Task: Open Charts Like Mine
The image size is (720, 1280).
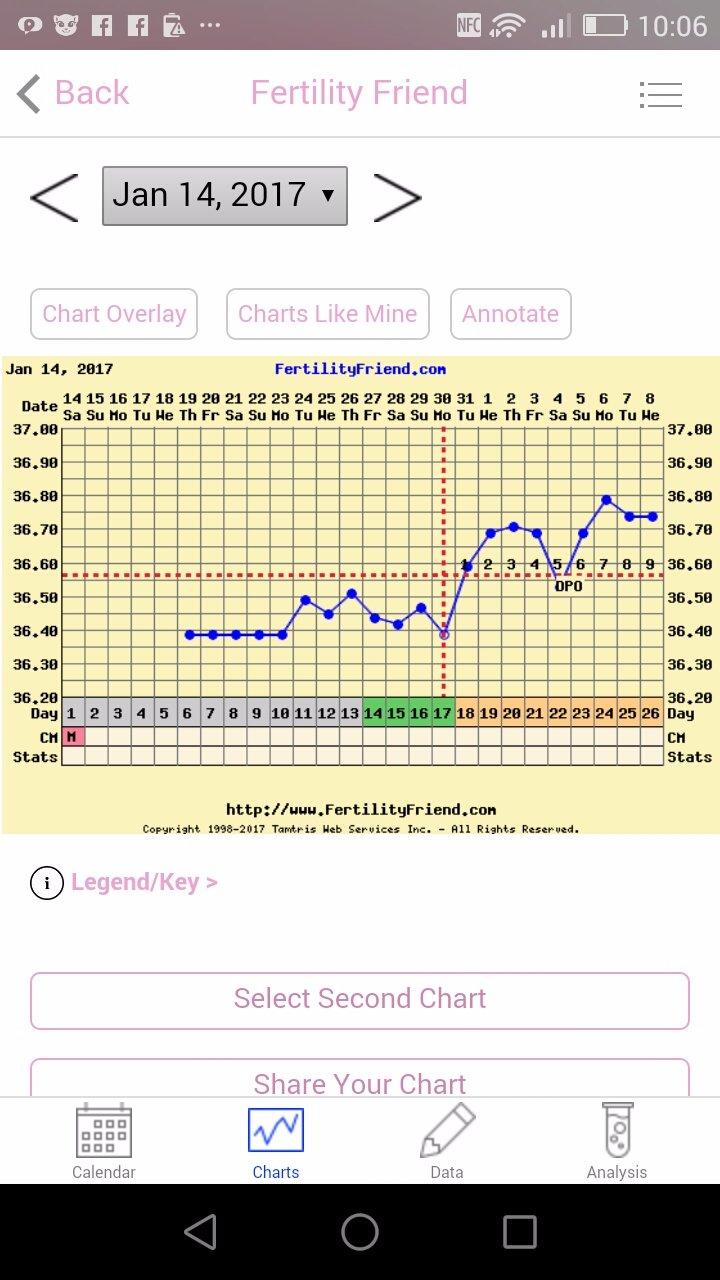Action: point(328,314)
